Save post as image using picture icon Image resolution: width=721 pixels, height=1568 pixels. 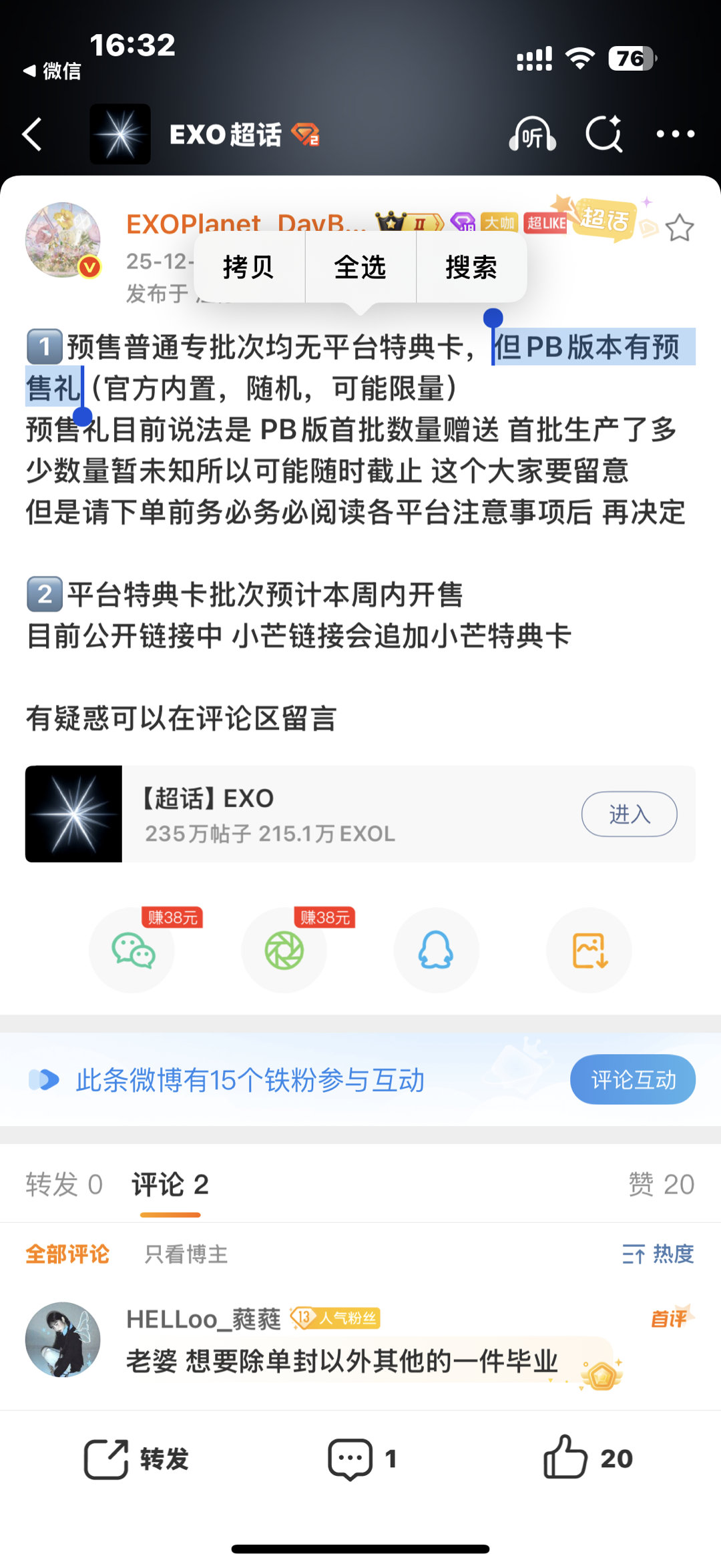588,951
